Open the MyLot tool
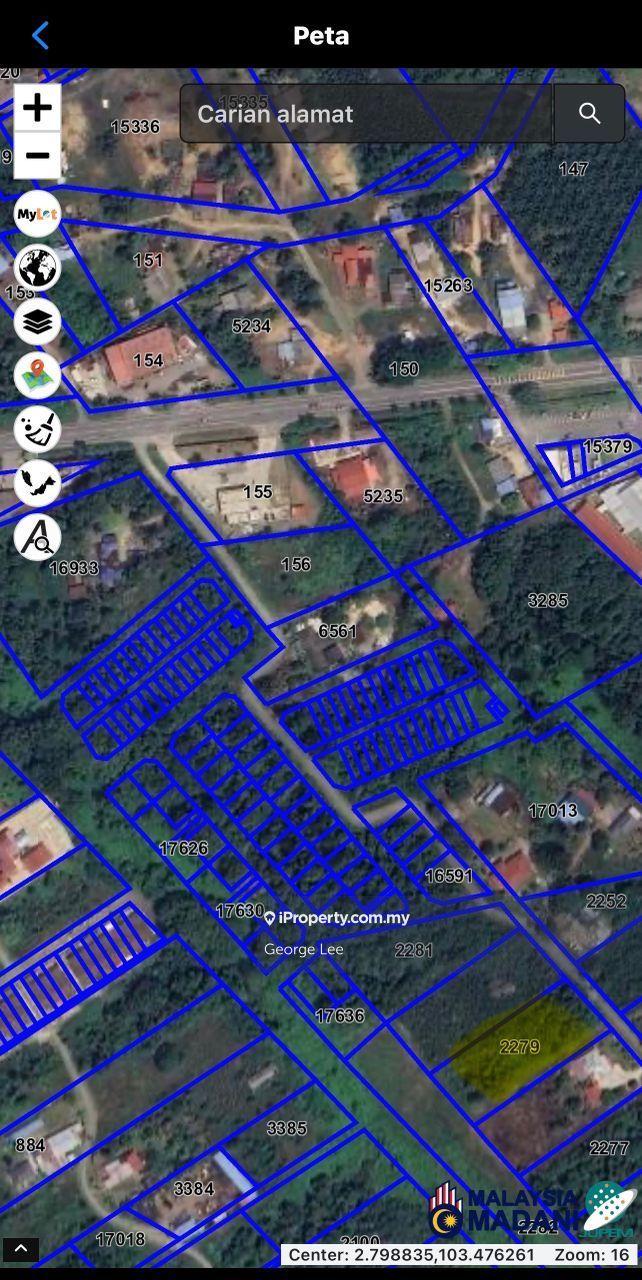The image size is (642, 1280). click(37, 215)
